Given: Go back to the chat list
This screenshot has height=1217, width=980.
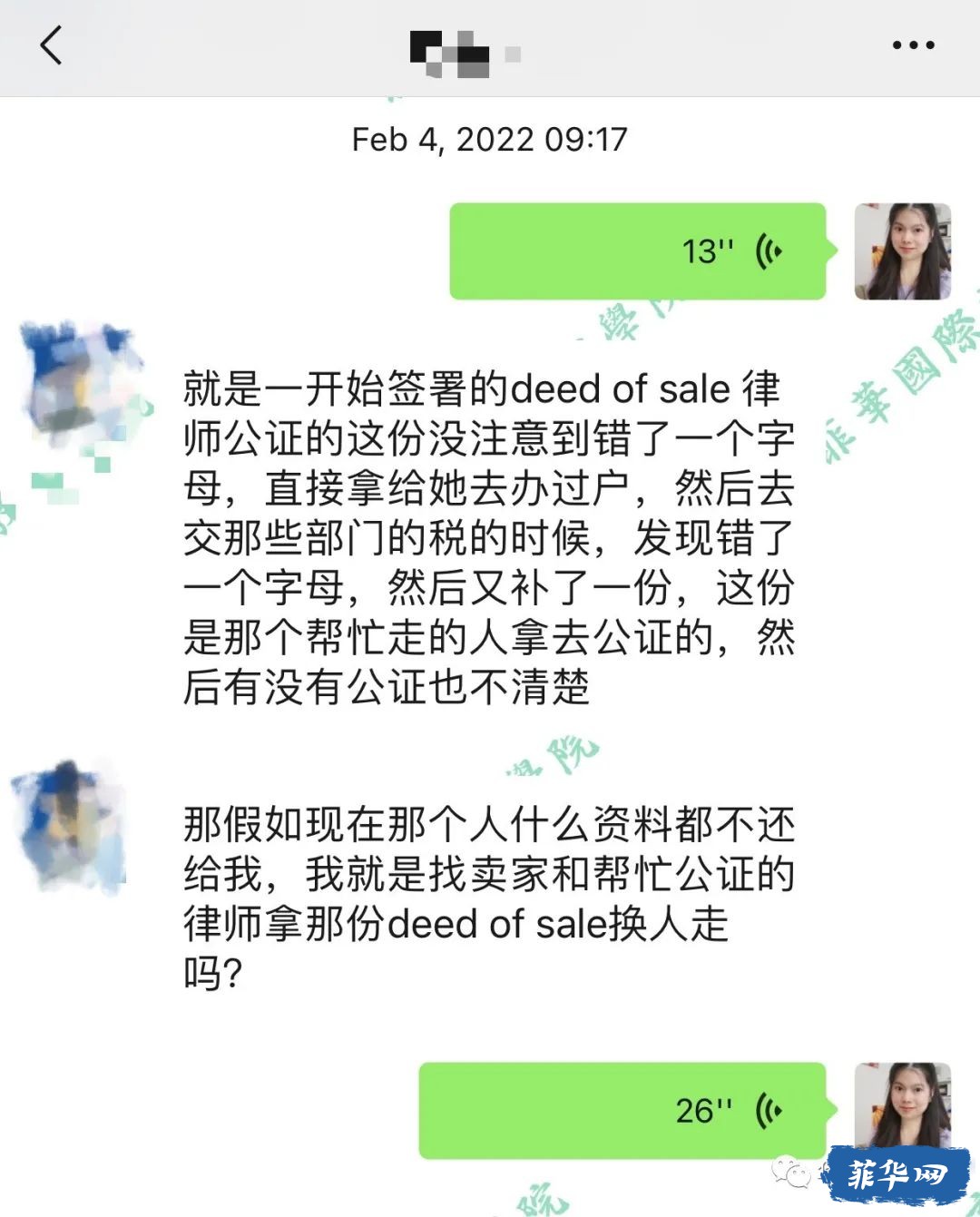Looking at the screenshot, I should click(x=52, y=45).
